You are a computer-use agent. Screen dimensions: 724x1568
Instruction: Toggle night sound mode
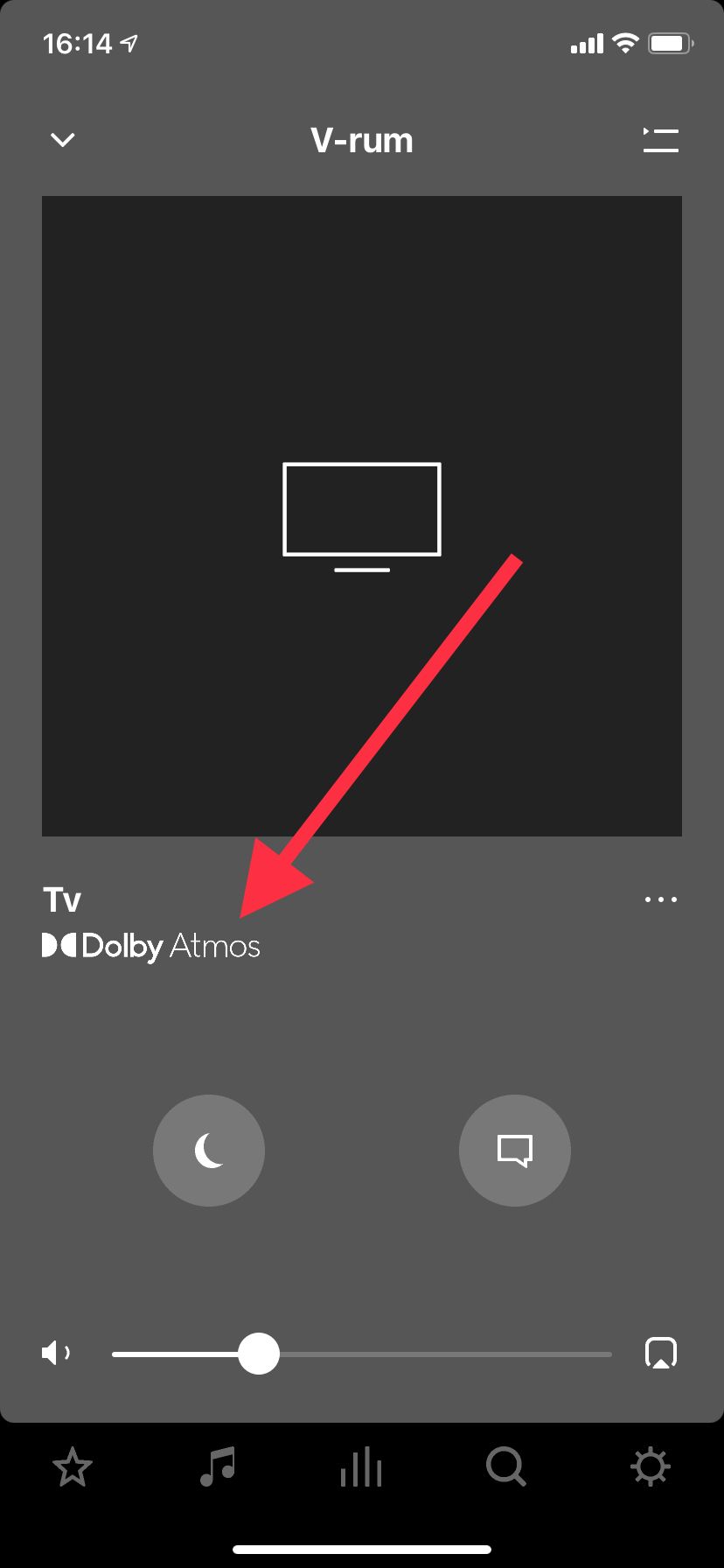point(209,1151)
